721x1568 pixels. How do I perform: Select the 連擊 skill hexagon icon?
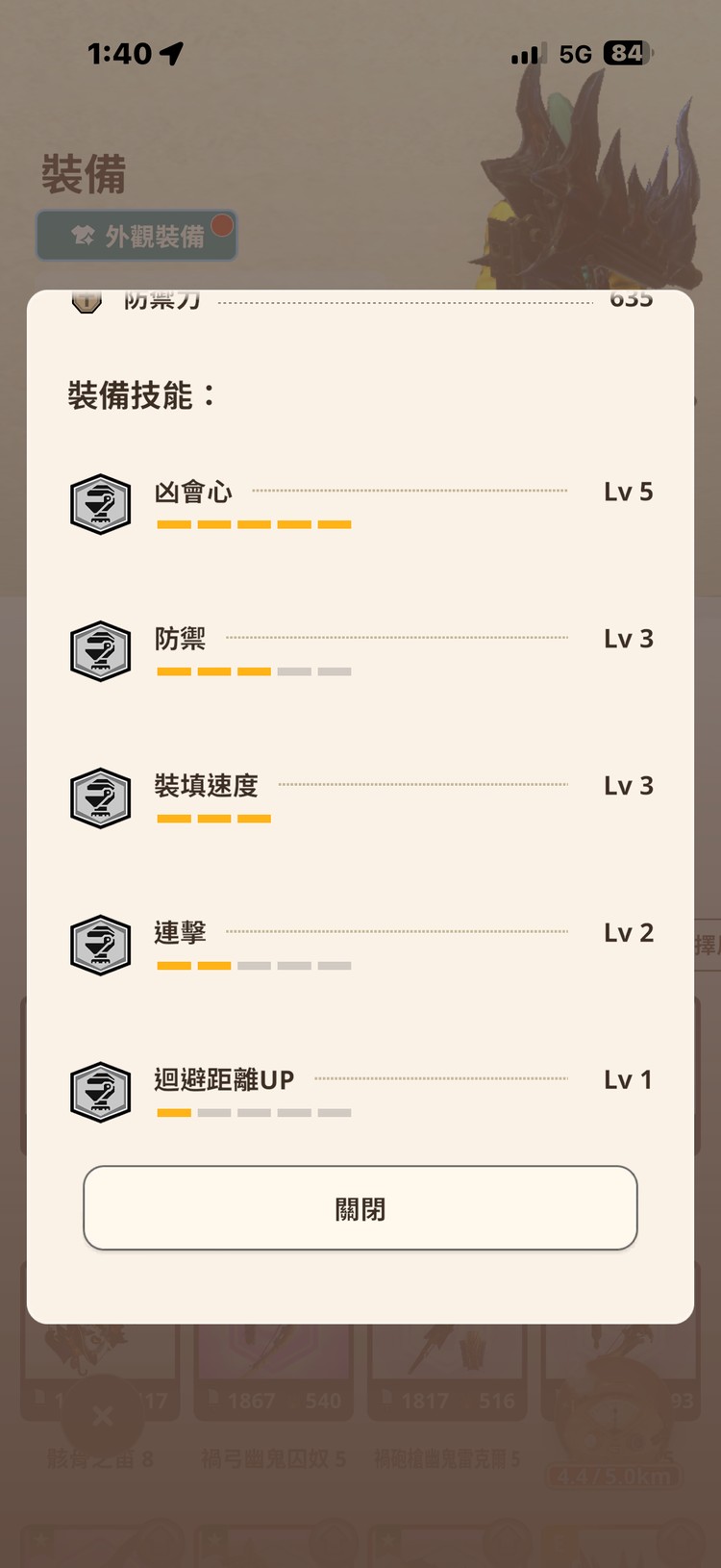coord(100,945)
